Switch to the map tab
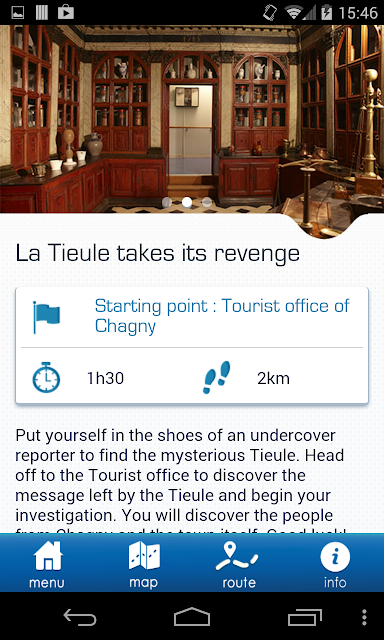Viewport: 384px width, 640px height. tap(144, 563)
